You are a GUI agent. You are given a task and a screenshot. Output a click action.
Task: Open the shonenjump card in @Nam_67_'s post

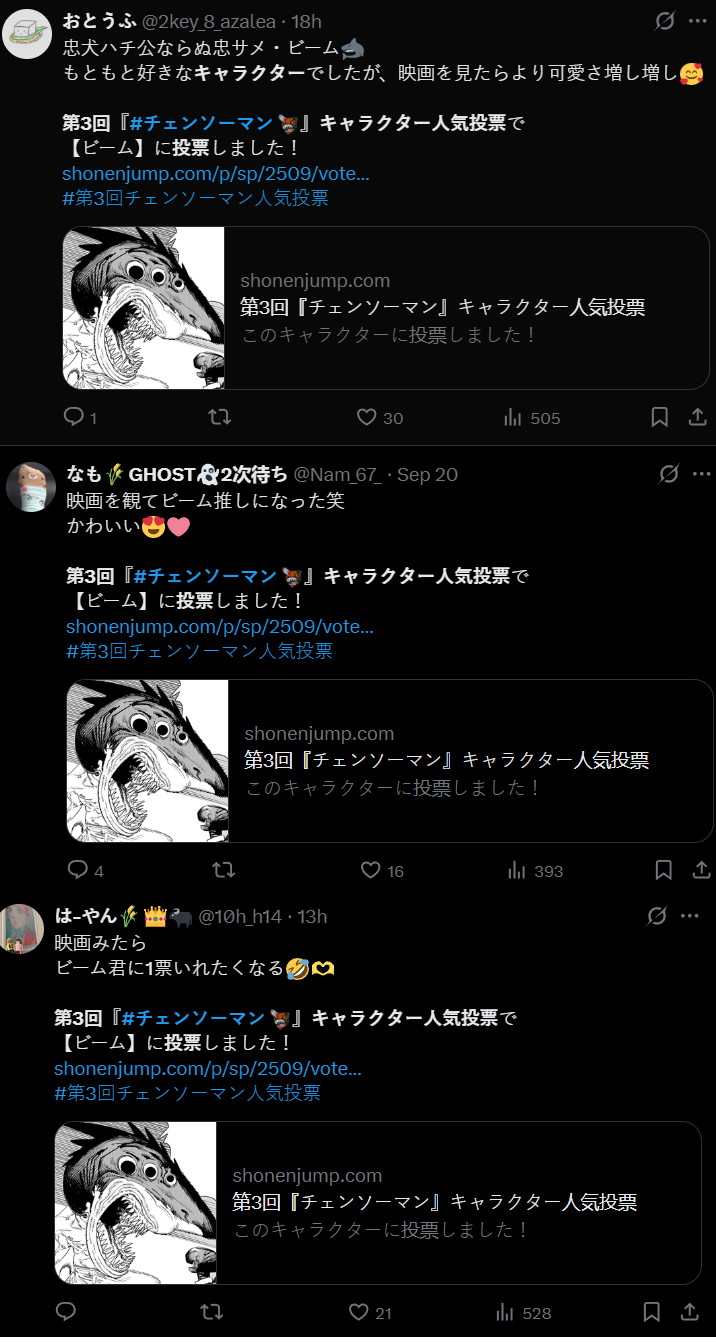[x=390, y=761]
